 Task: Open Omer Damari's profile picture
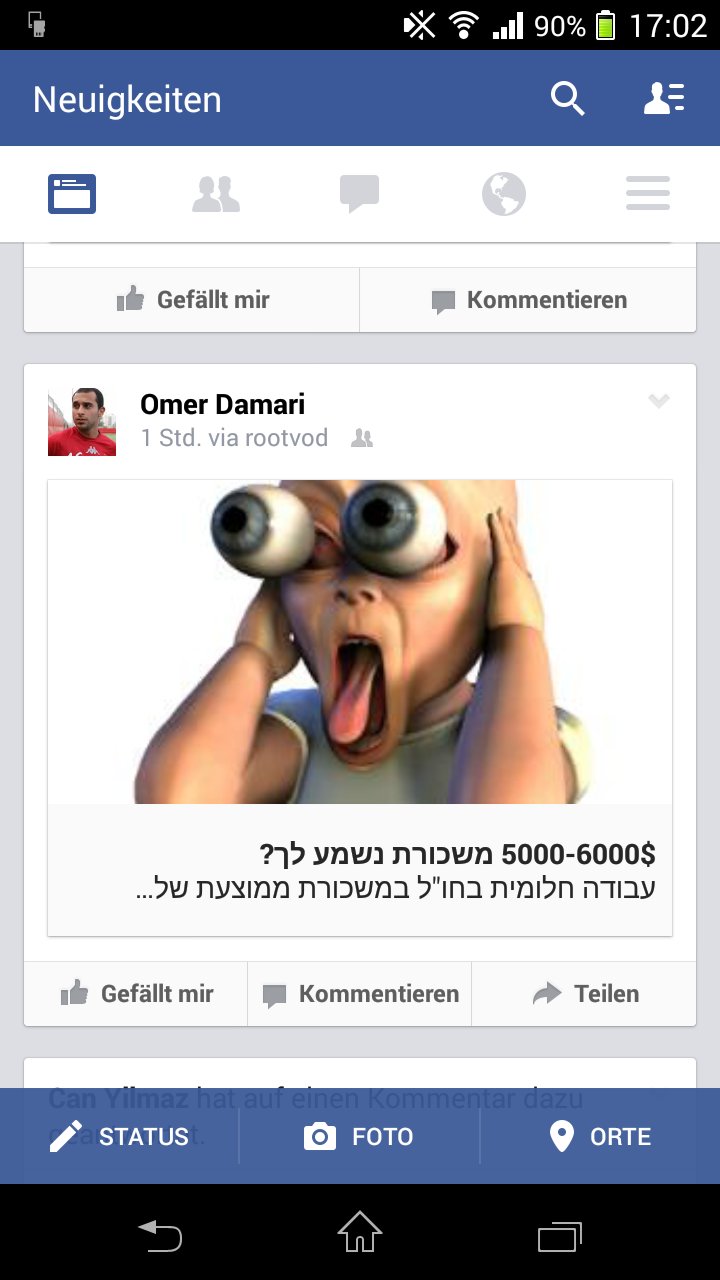(82, 422)
